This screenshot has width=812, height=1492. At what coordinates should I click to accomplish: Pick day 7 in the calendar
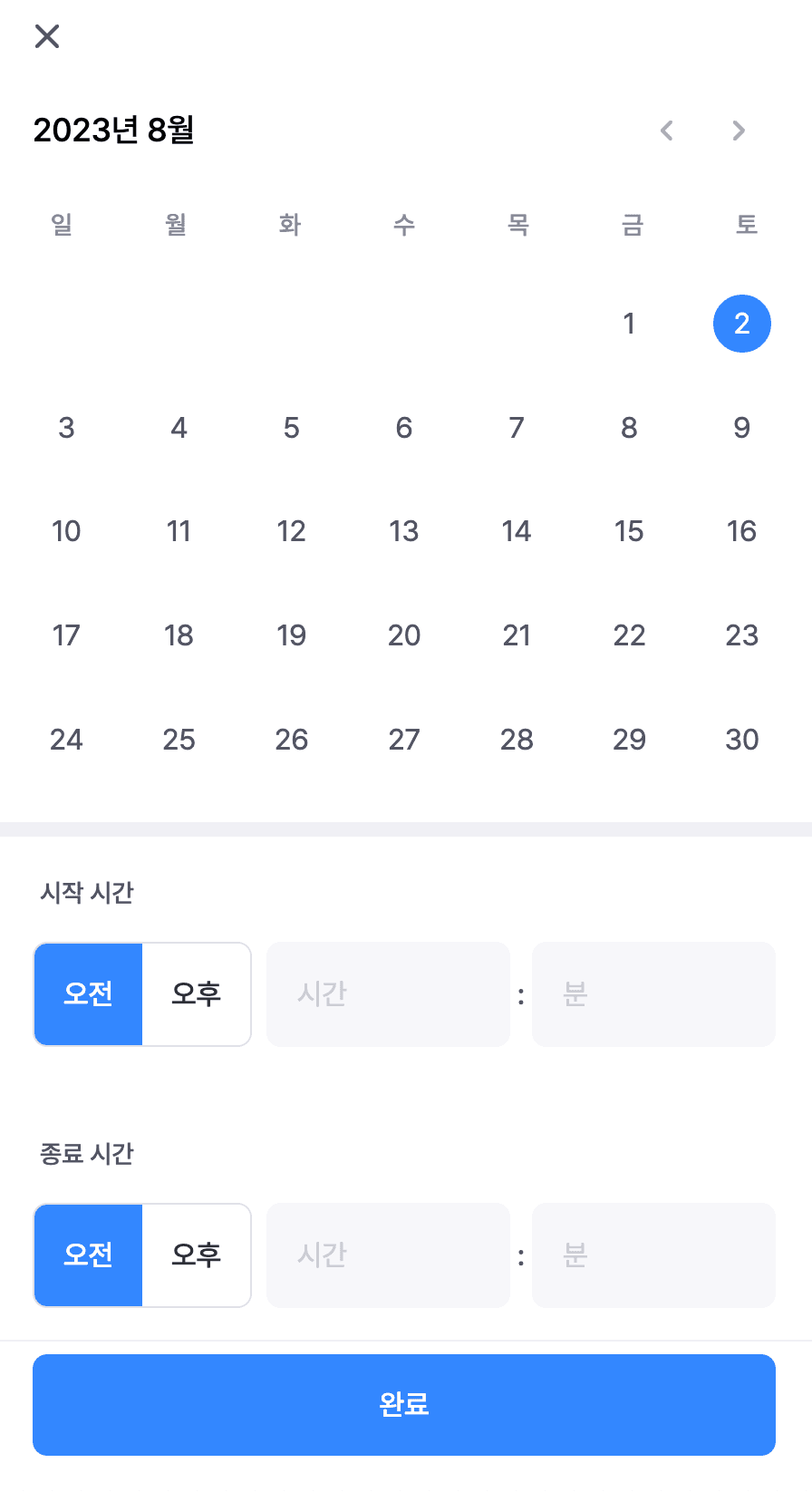coord(517,428)
